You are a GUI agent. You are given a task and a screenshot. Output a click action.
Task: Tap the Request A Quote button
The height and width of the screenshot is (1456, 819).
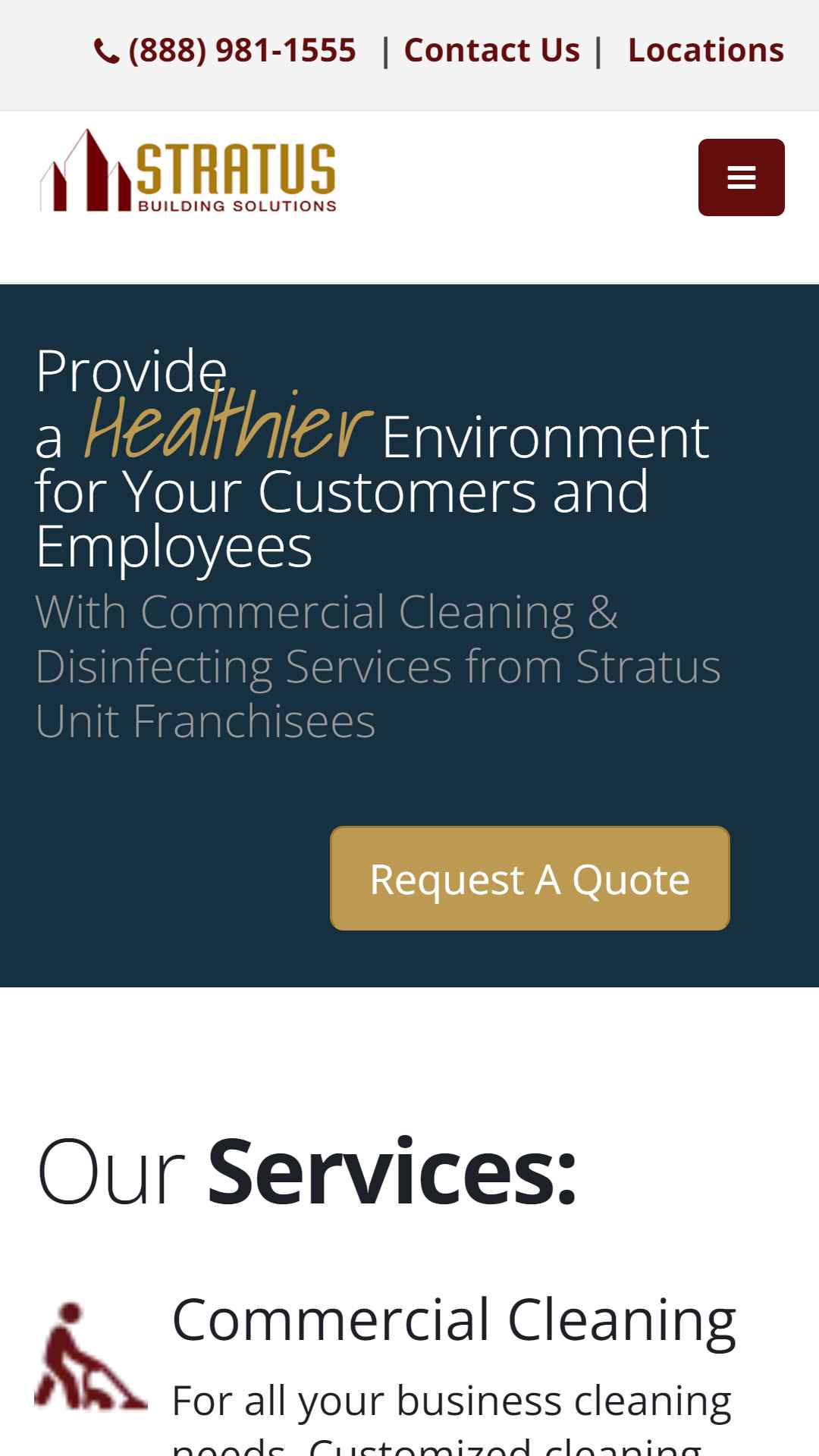530,878
